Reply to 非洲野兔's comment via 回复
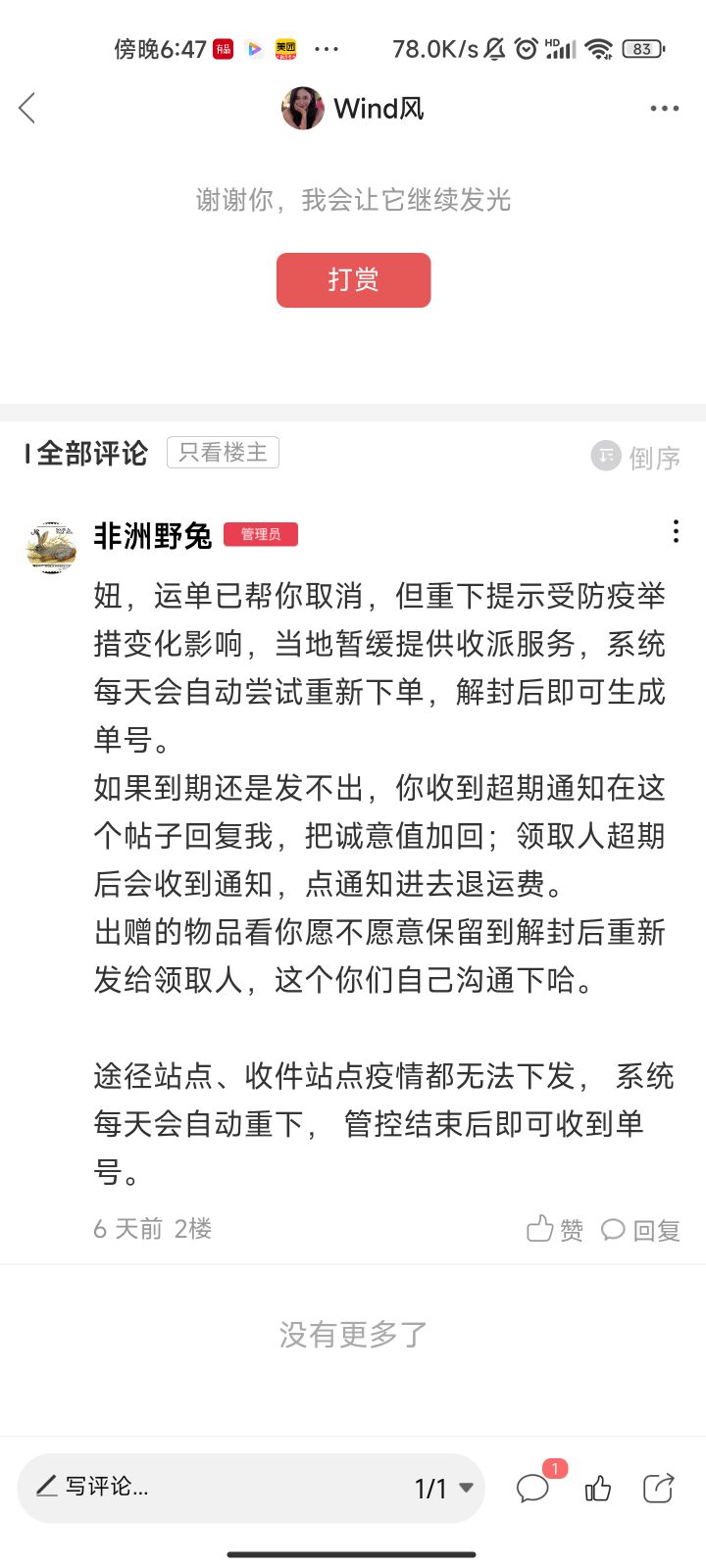The width and height of the screenshot is (706, 1568). pos(640,1229)
